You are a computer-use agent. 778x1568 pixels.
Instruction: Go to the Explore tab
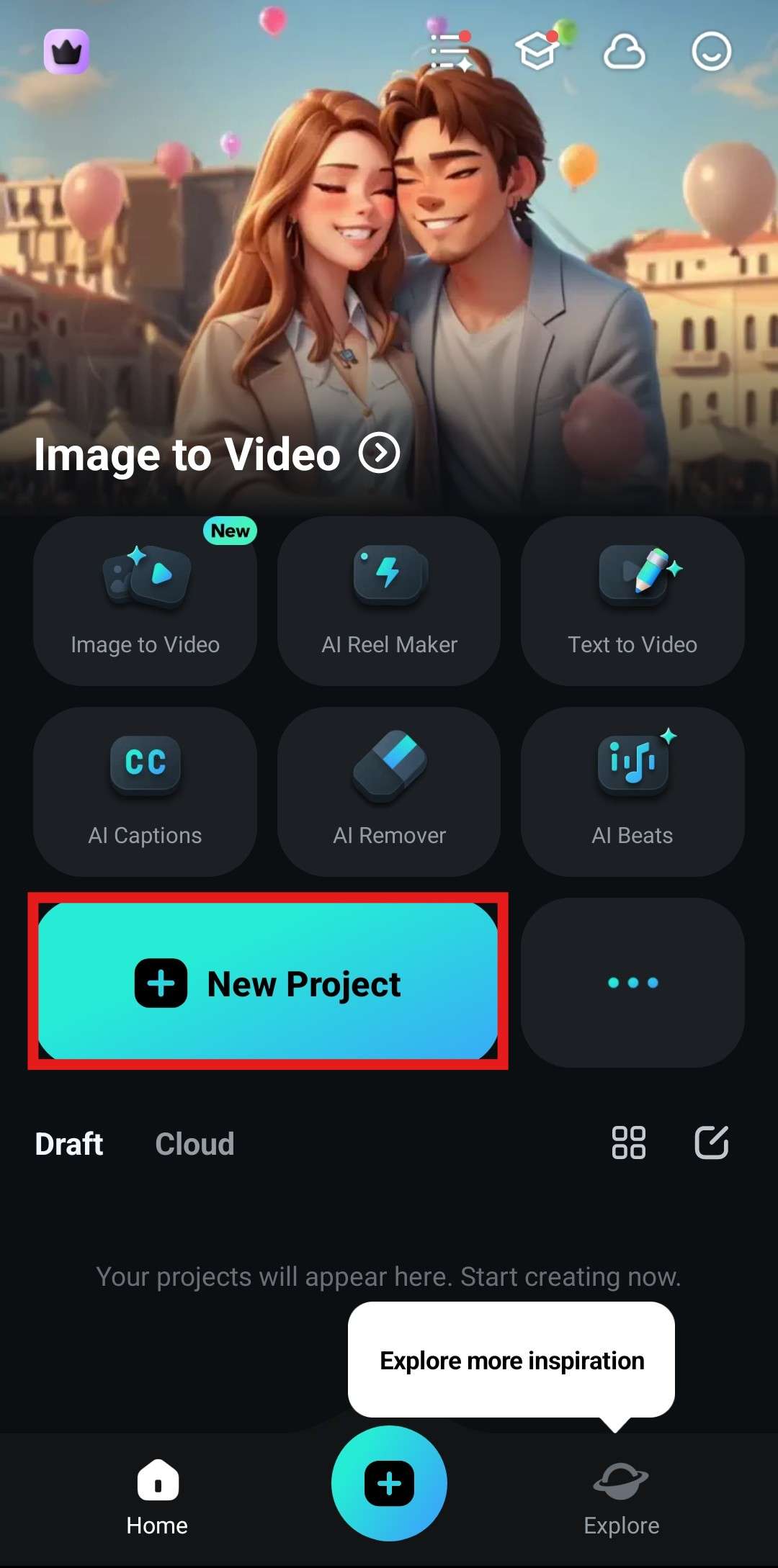[621, 1497]
